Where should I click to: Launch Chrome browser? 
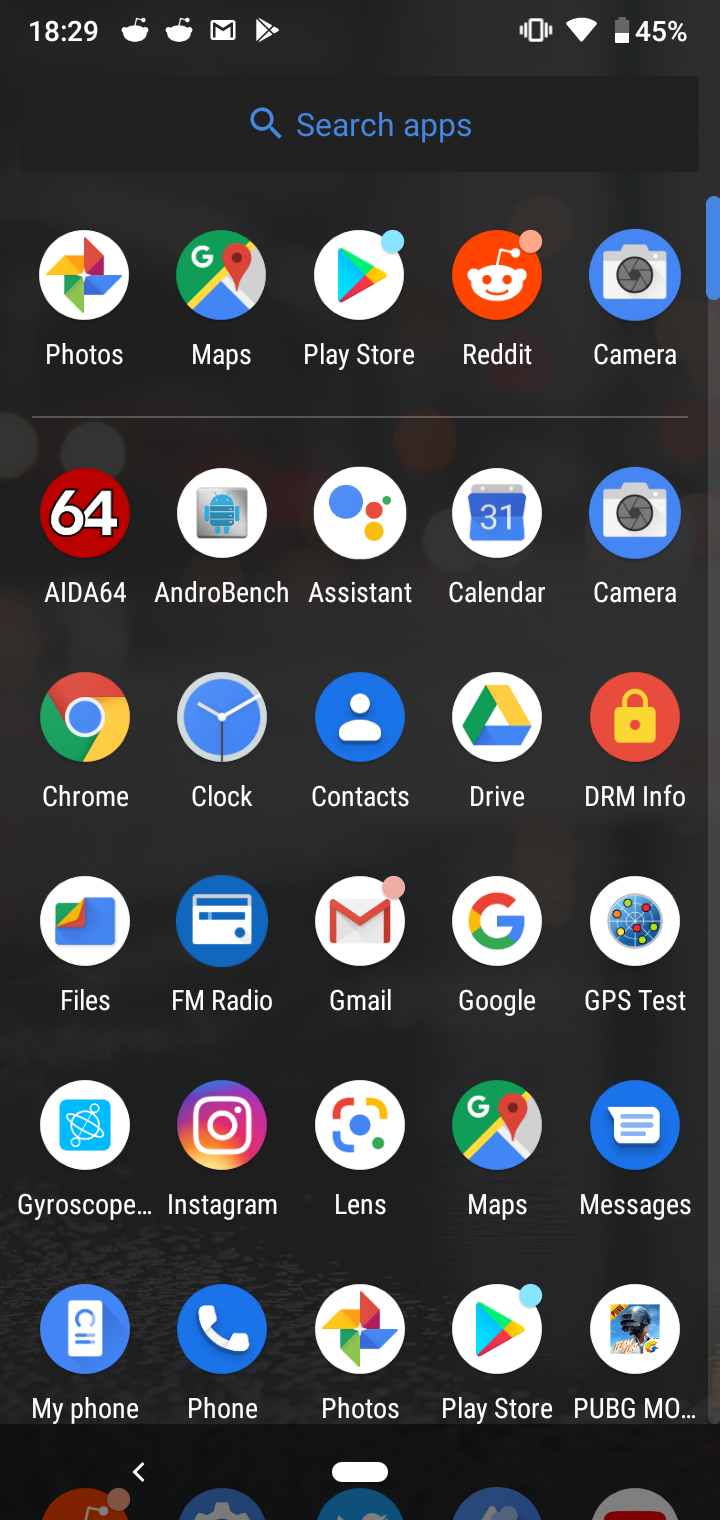pos(85,717)
